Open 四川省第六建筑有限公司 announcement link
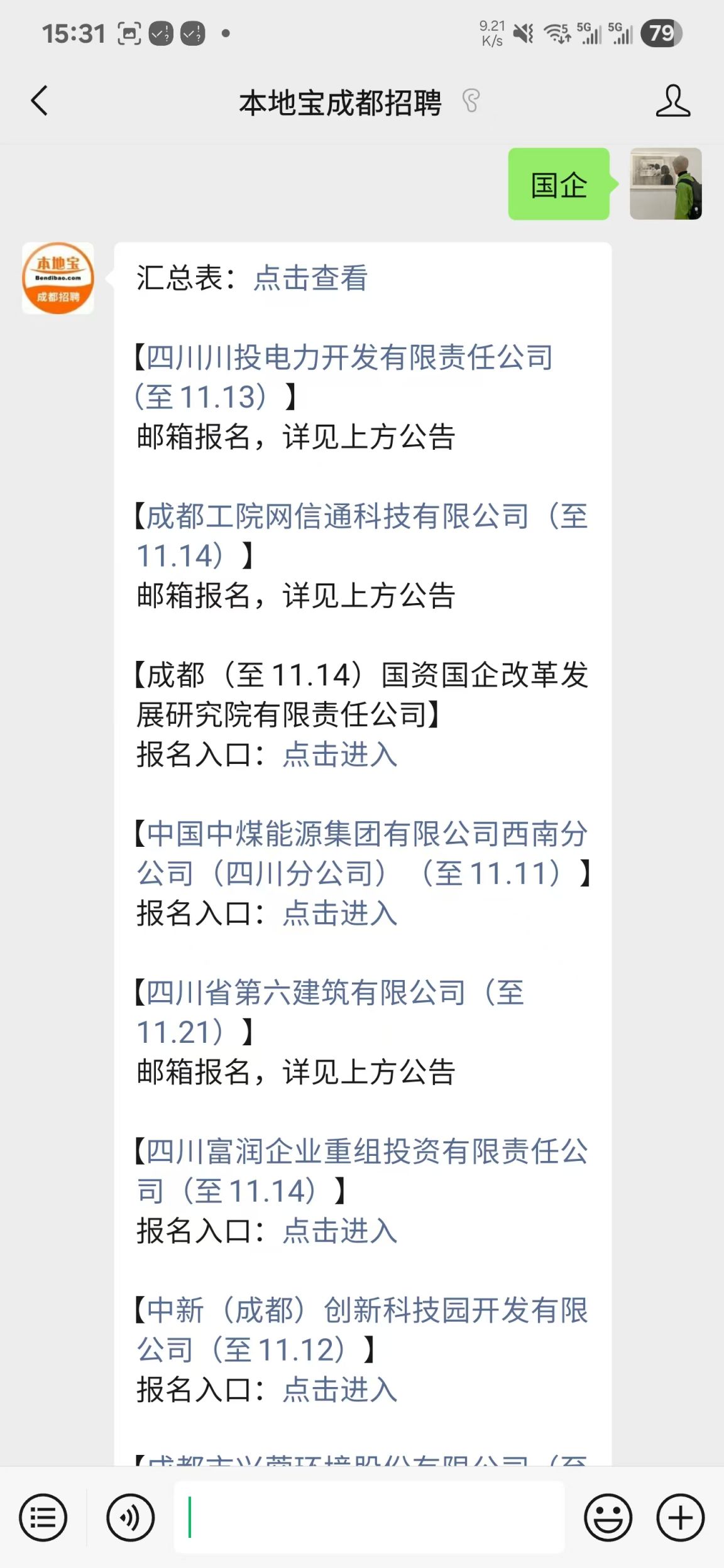 tap(305, 993)
